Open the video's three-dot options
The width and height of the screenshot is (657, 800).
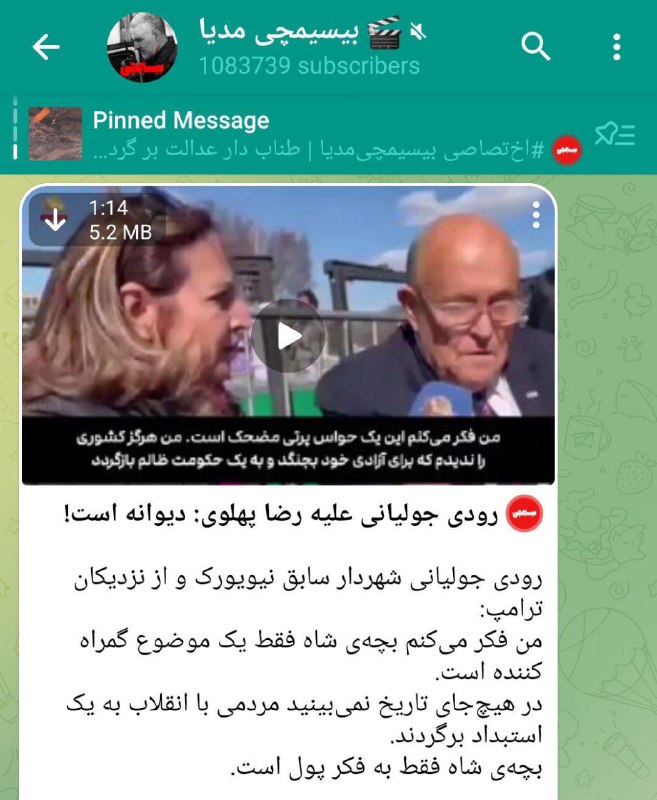(536, 215)
